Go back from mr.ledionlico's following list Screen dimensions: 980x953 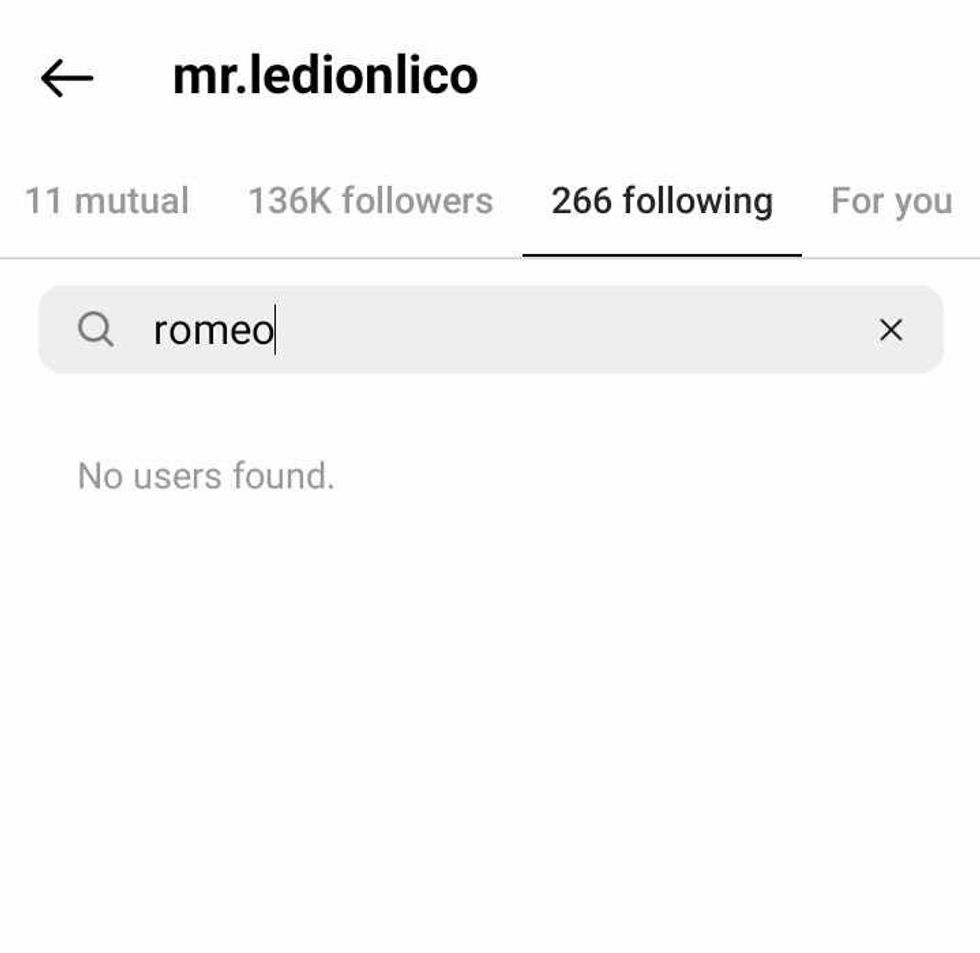tap(67, 78)
